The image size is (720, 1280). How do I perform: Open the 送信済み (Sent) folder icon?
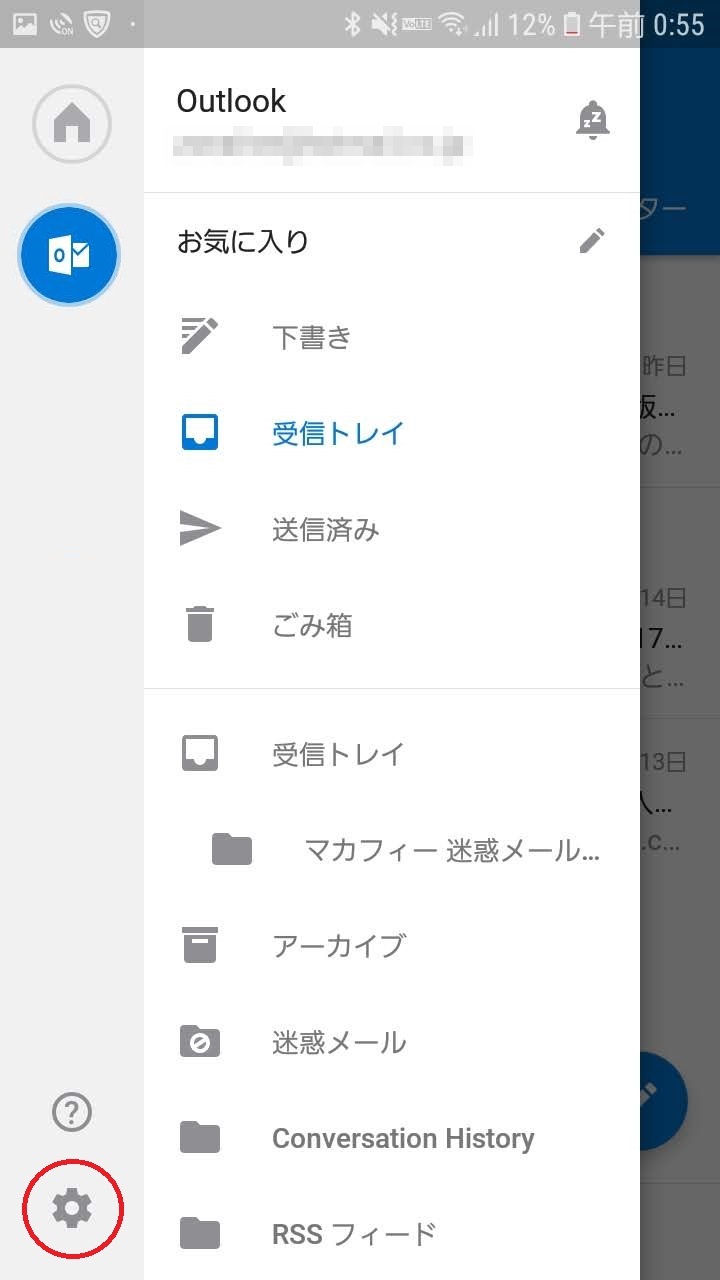pyautogui.click(x=200, y=528)
